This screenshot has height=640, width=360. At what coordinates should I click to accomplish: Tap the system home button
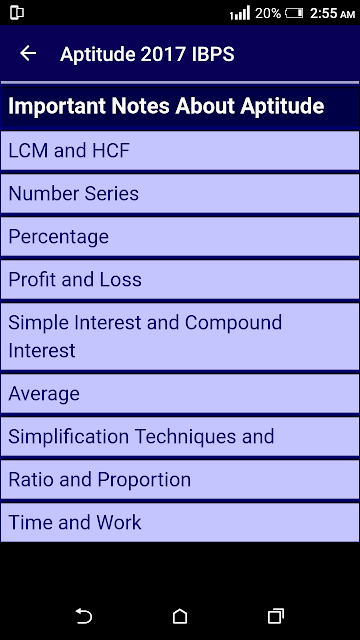[180, 616]
